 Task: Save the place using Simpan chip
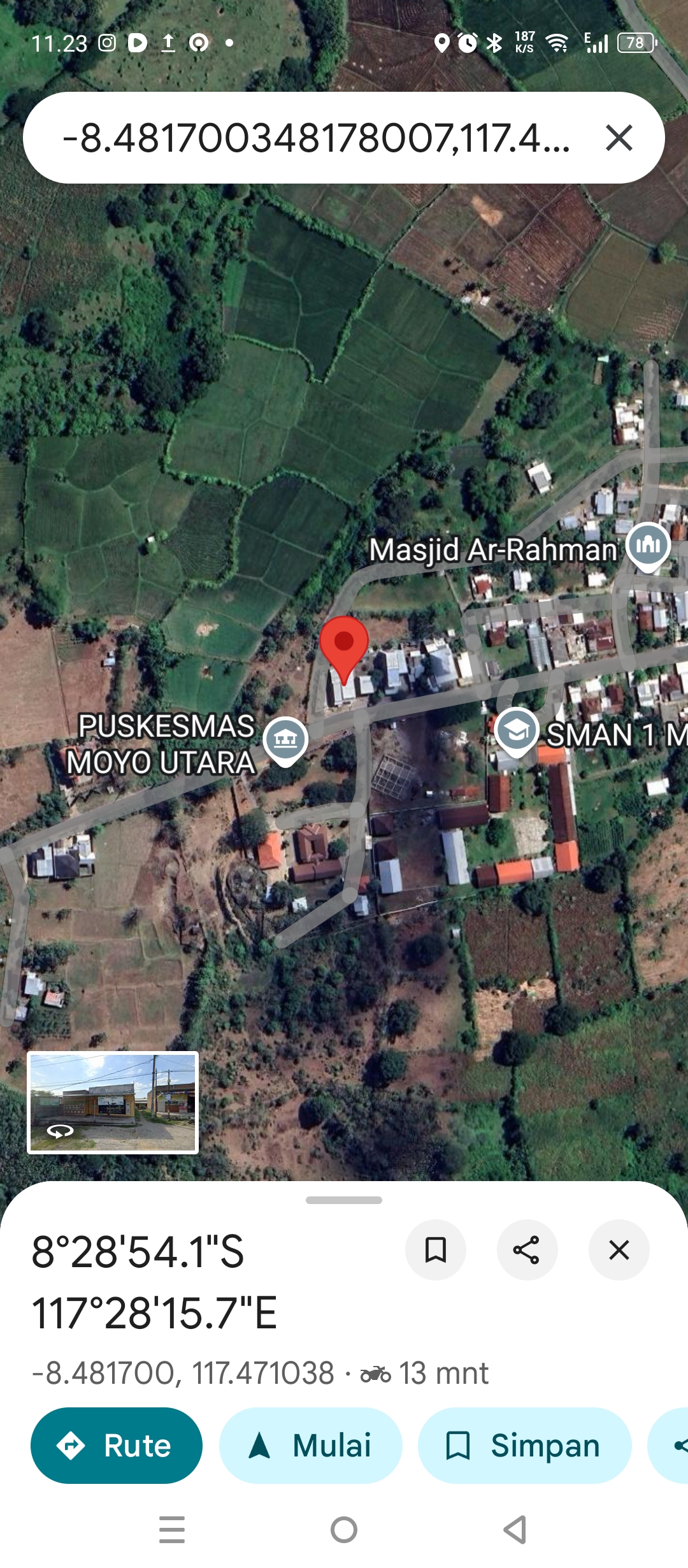pyautogui.click(x=524, y=1446)
